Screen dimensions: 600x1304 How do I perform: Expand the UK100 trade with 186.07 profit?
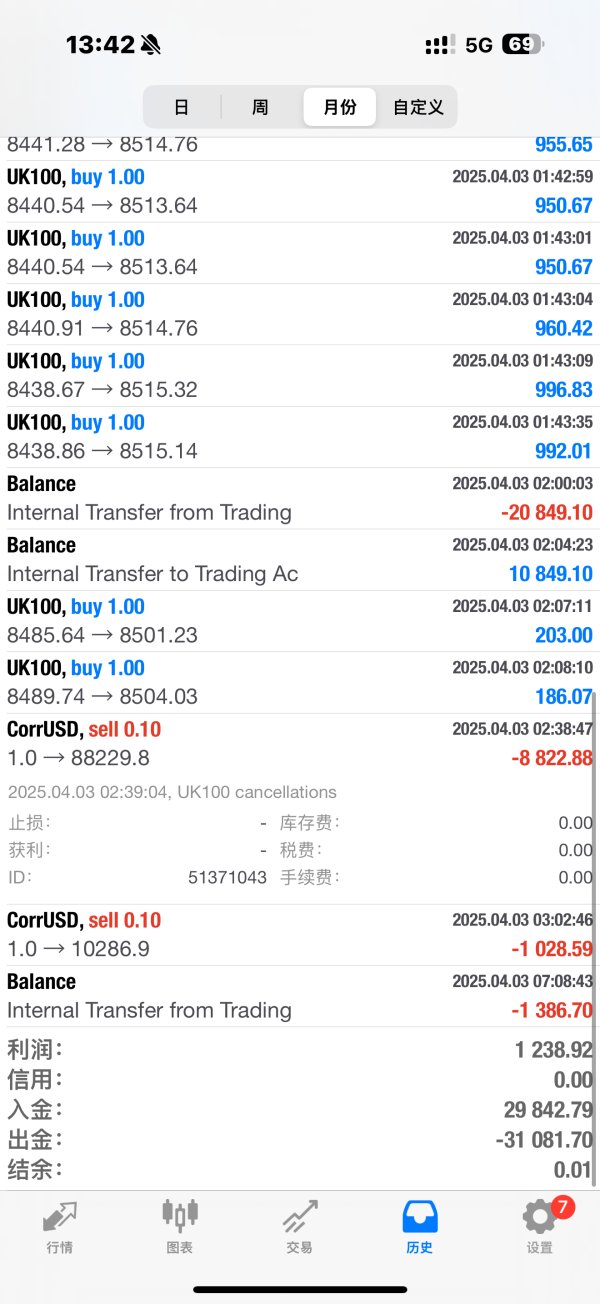tap(300, 682)
